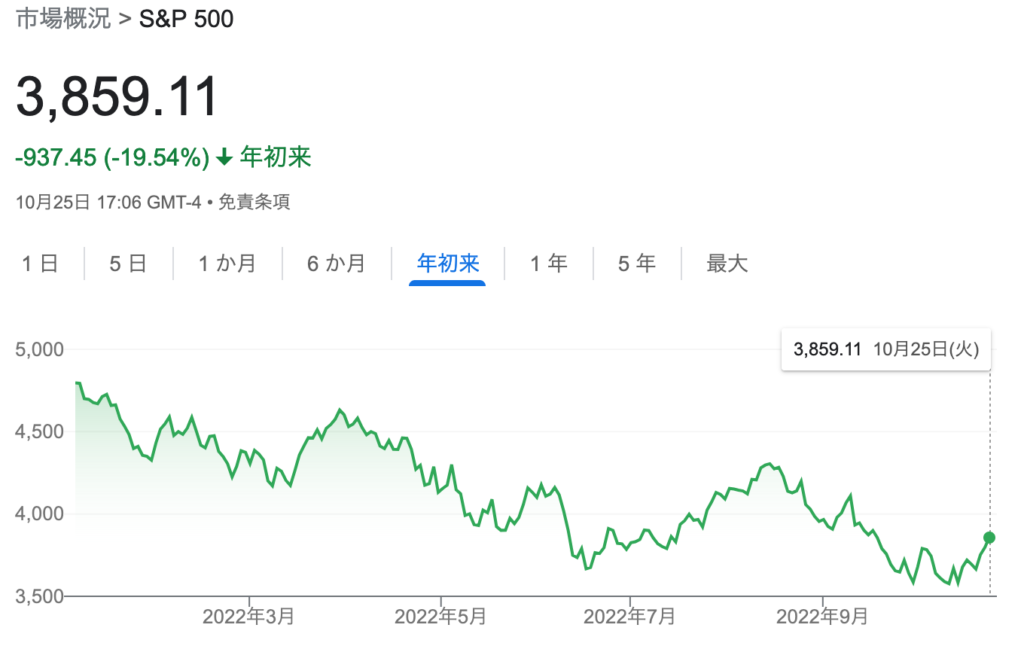Switch chart to 5年 range
The width and height of the screenshot is (1024, 646).
(636, 264)
